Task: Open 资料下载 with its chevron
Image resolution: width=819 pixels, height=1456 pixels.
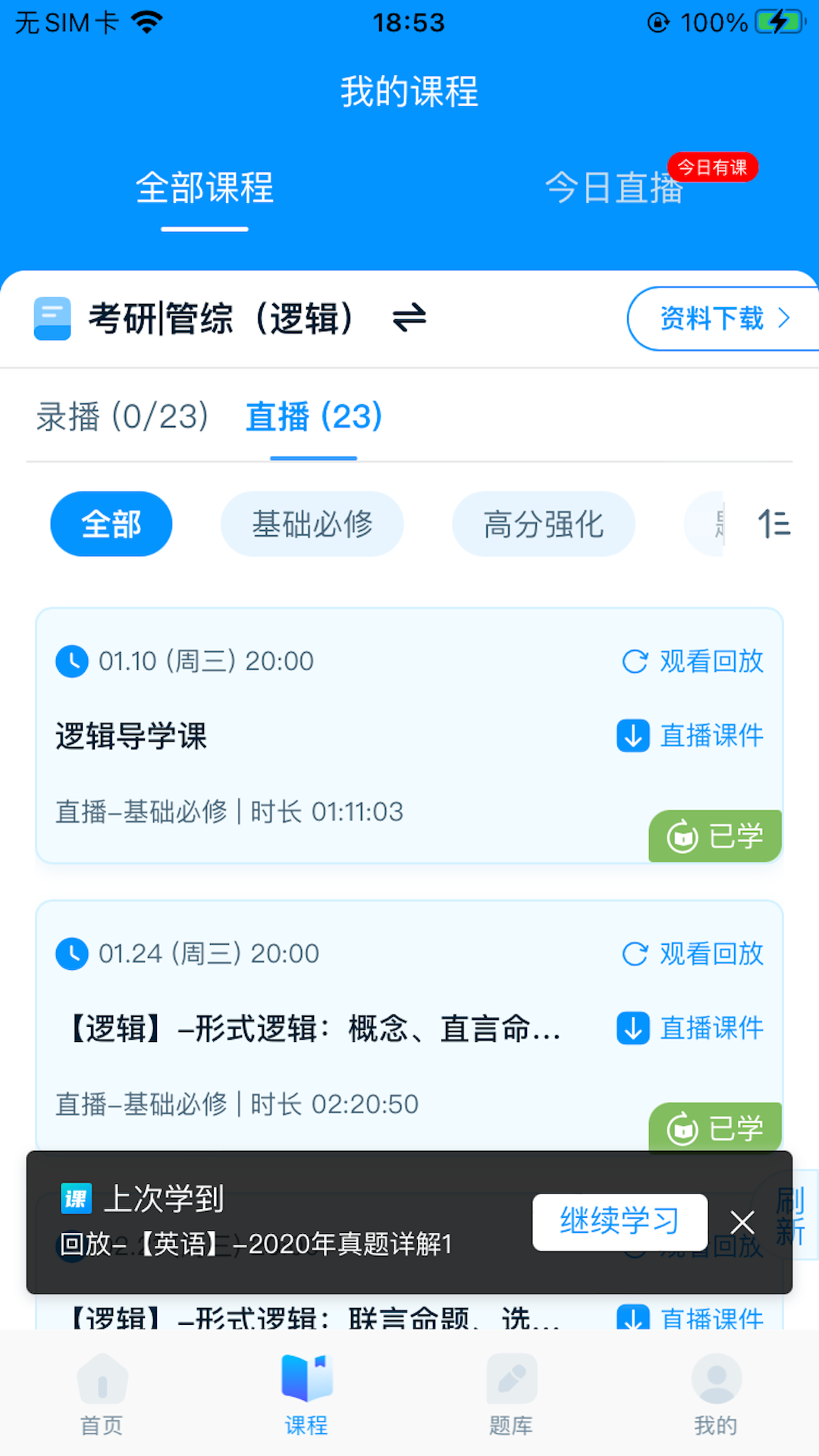Action: [721, 318]
